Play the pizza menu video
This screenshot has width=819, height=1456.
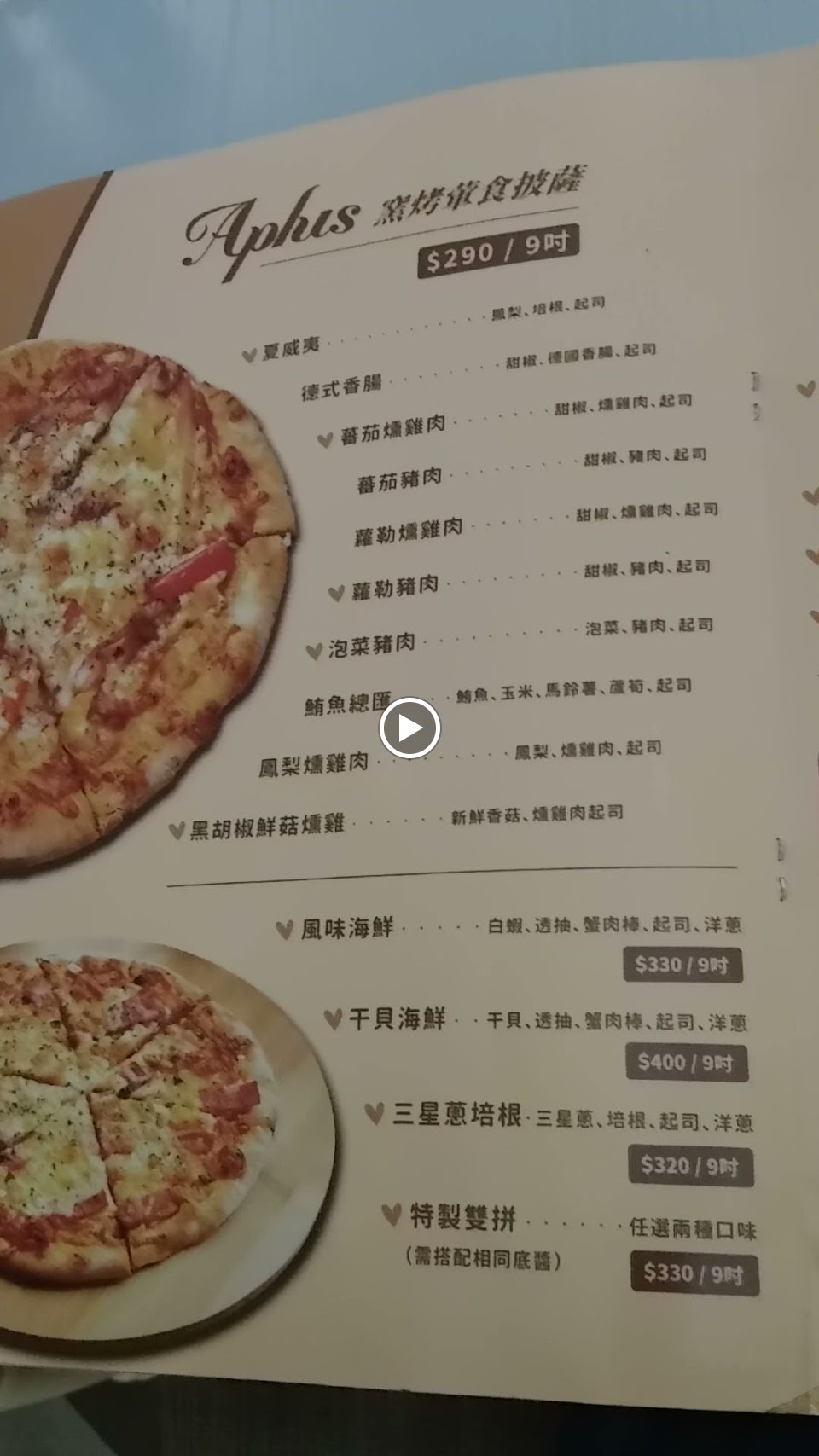pos(409,728)
